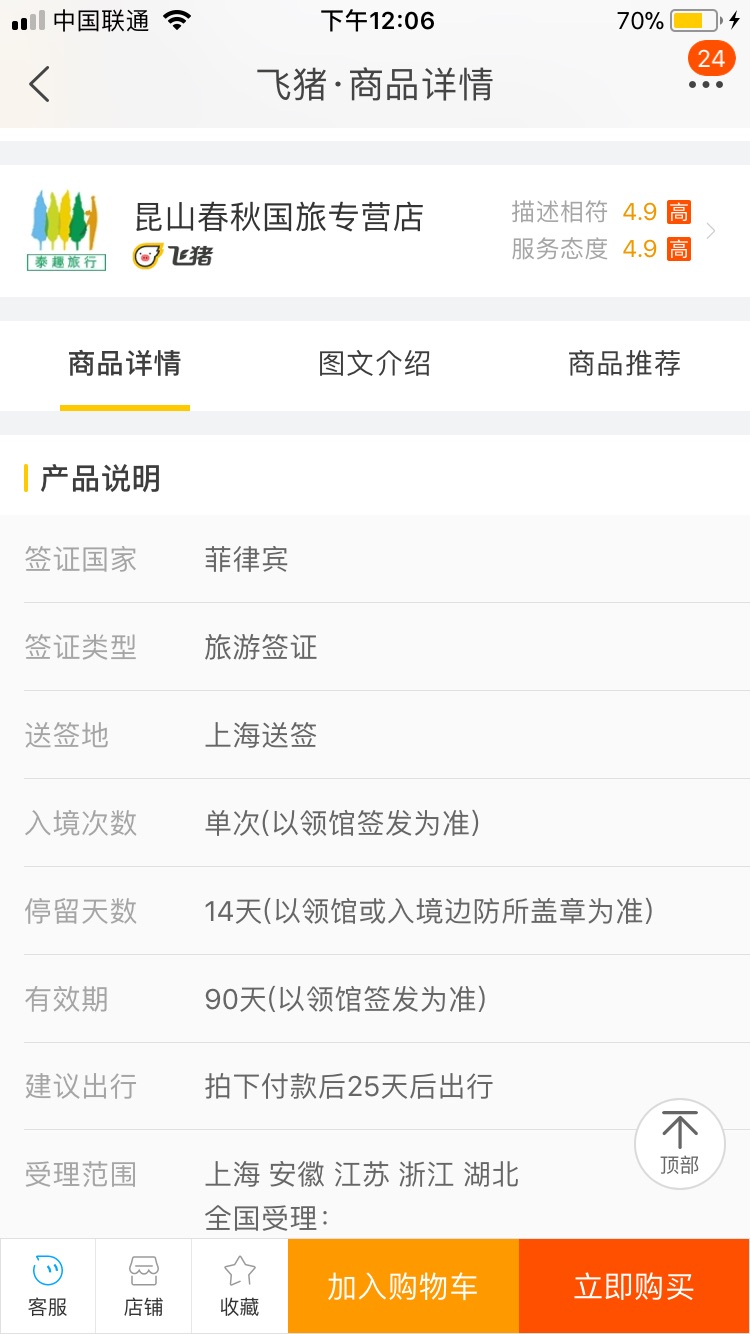
Task: Switch to the 图文介绍 tab
Action: (375, 364)
